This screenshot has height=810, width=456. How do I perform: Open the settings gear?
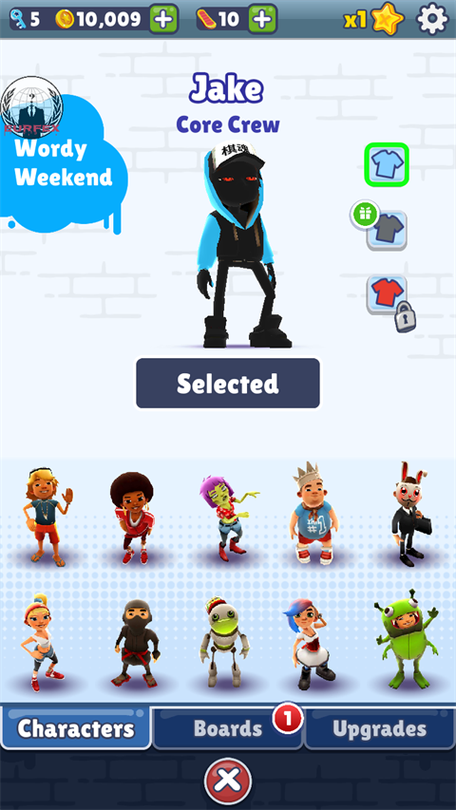point(432,19)
